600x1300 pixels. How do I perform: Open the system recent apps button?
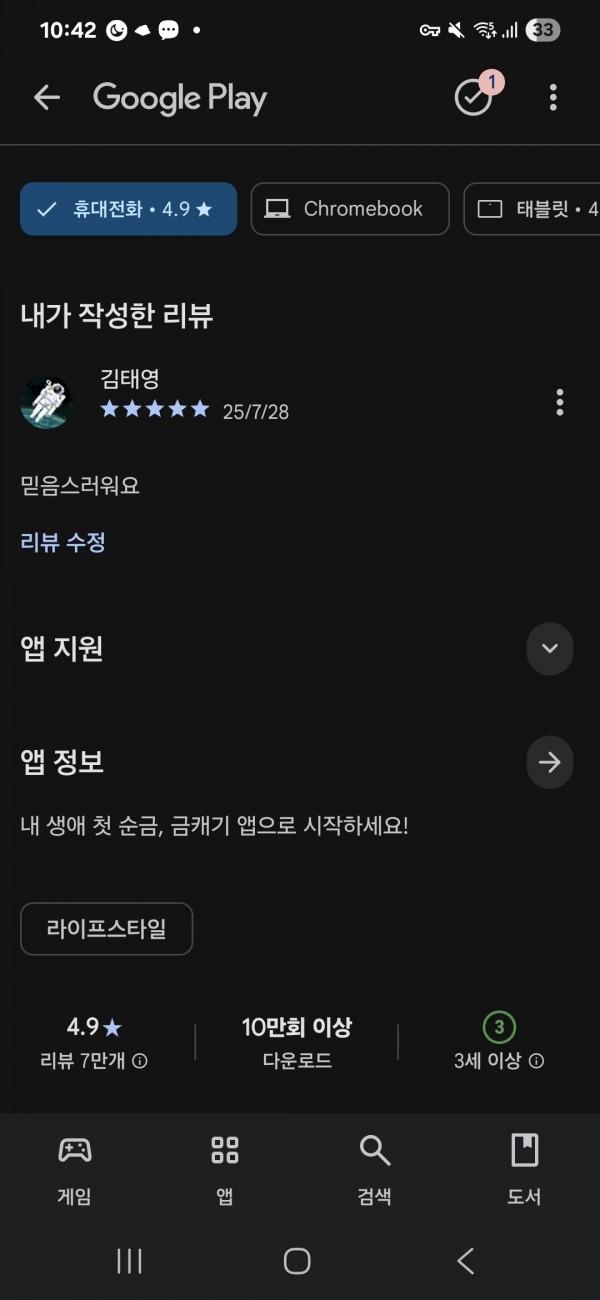coord(129,1261)
